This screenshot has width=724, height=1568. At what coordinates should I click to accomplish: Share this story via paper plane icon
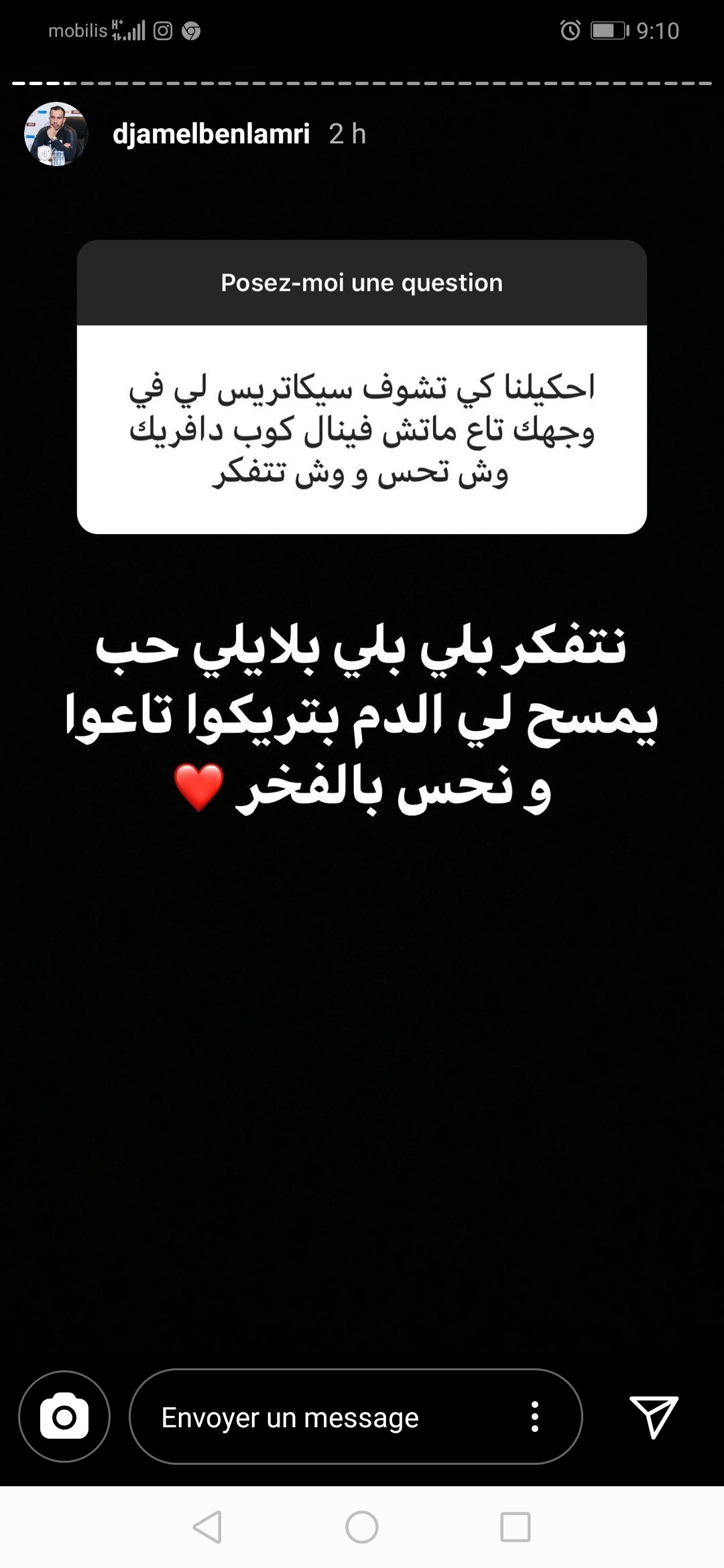click(654, 1417)
